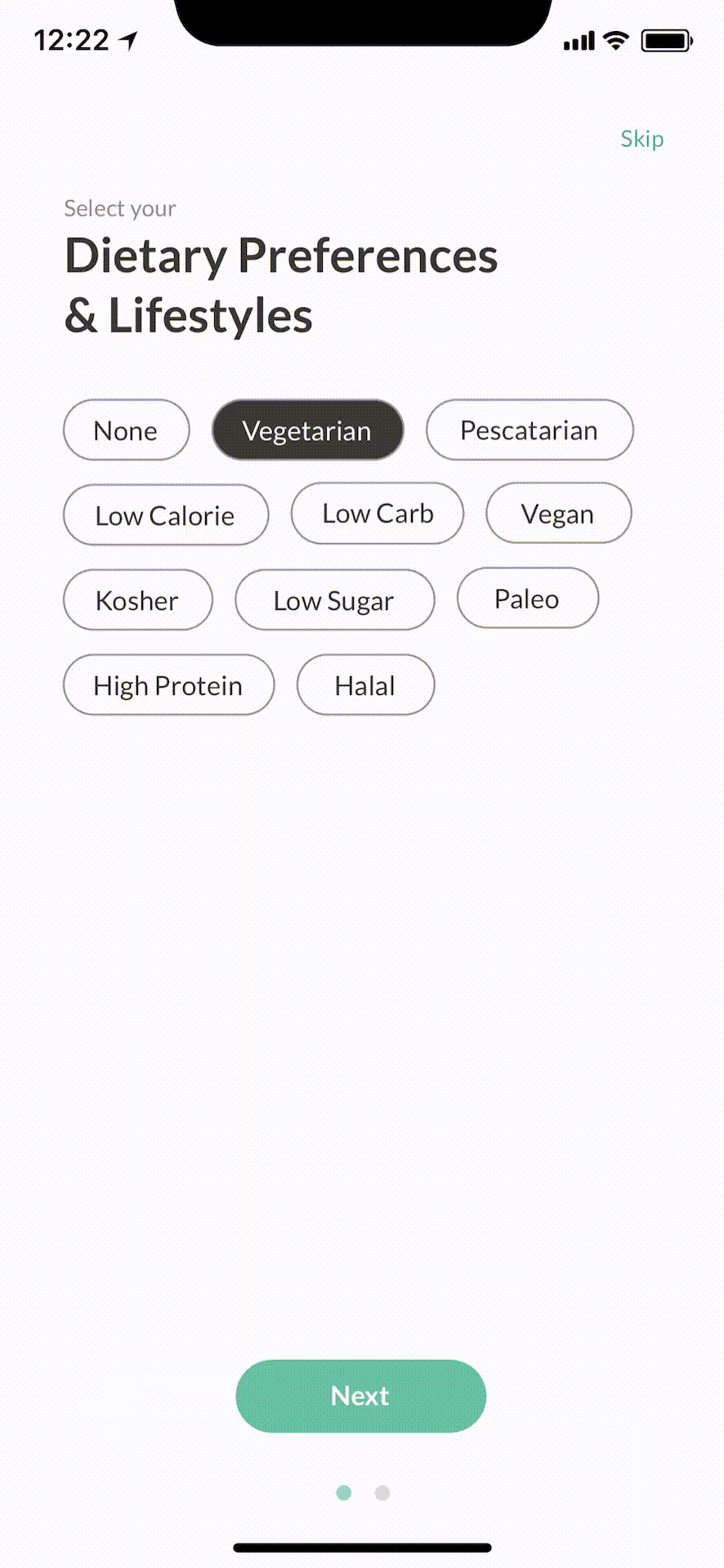The height and width of the screenshot is (1568, 724).
Task: Select Low Calorie preference
Action: click(166, 515)
